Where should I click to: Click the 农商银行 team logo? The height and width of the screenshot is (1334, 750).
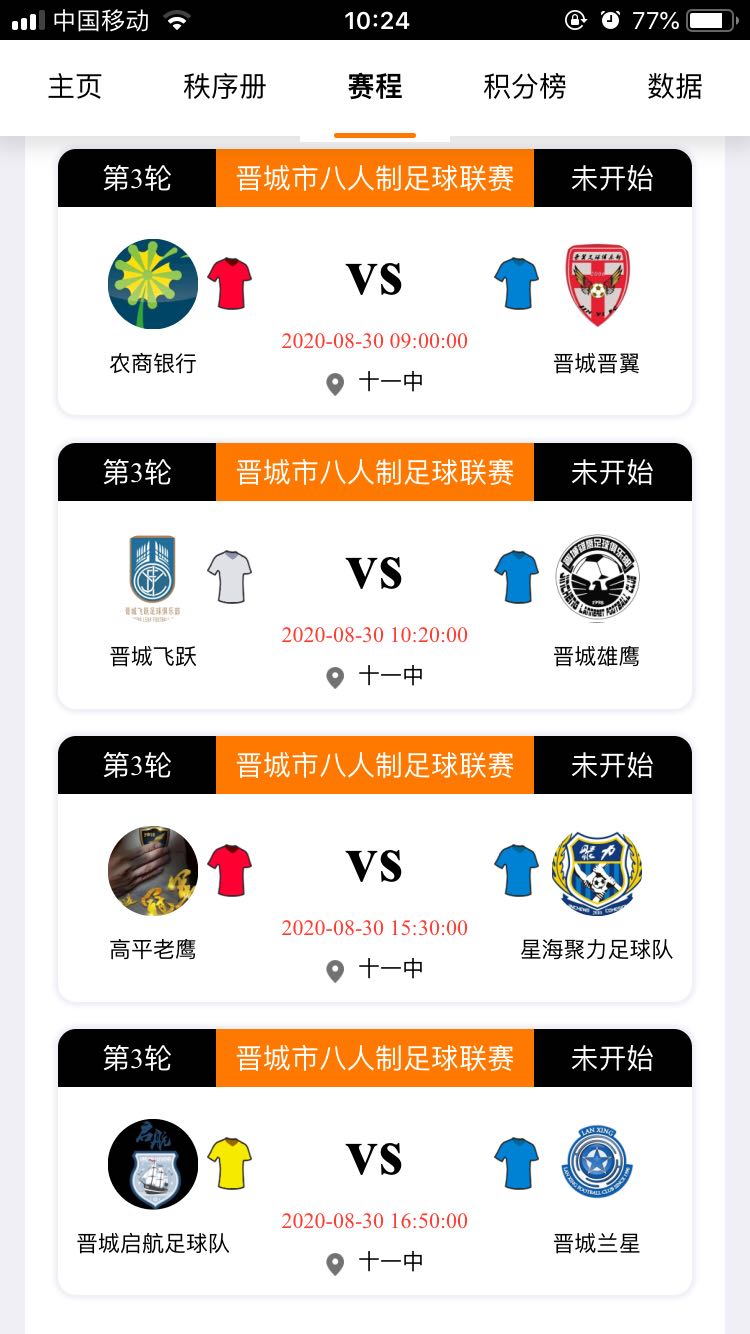coord(152,283)
